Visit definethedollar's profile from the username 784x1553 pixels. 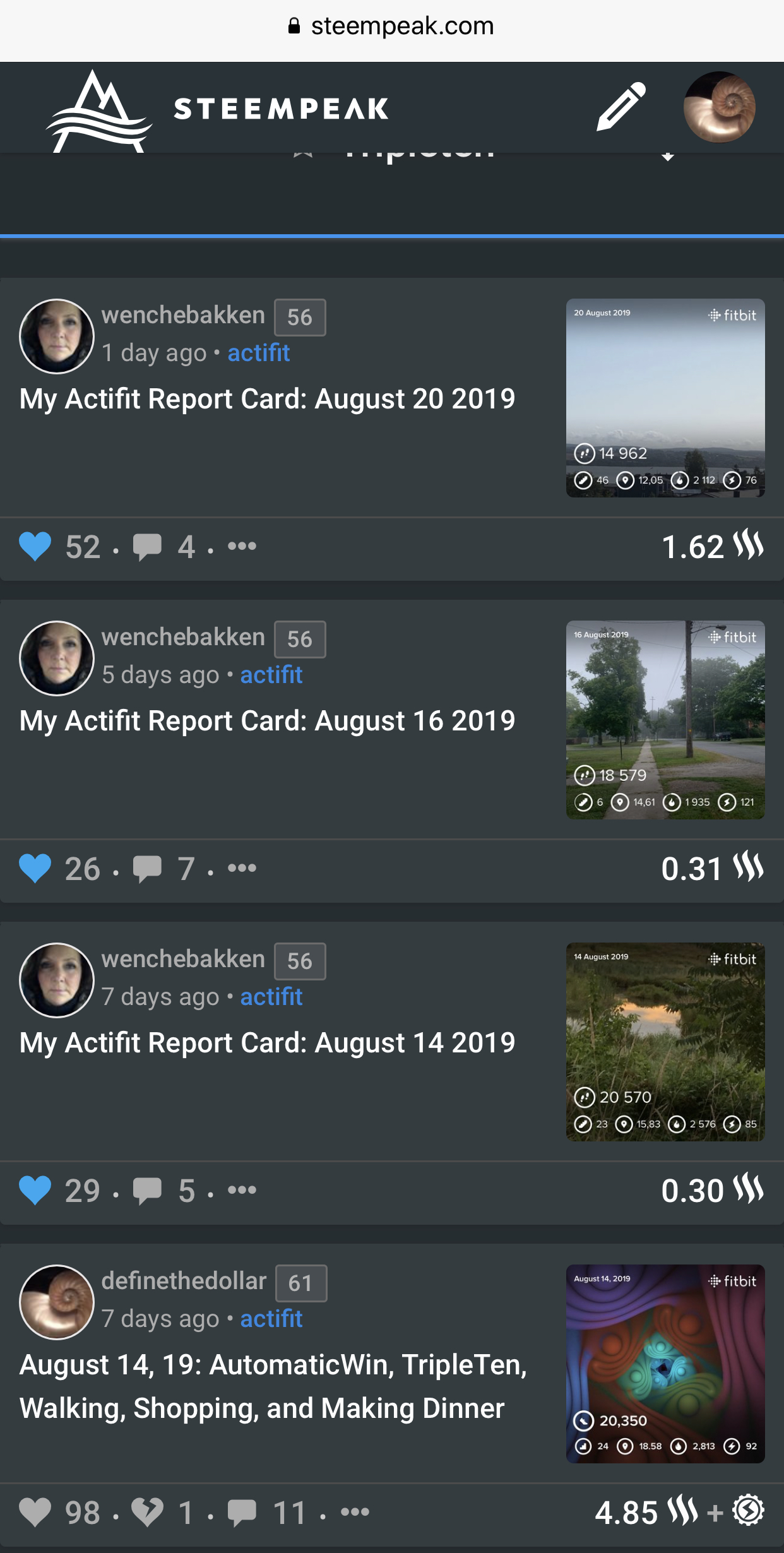coord(184,1281)
